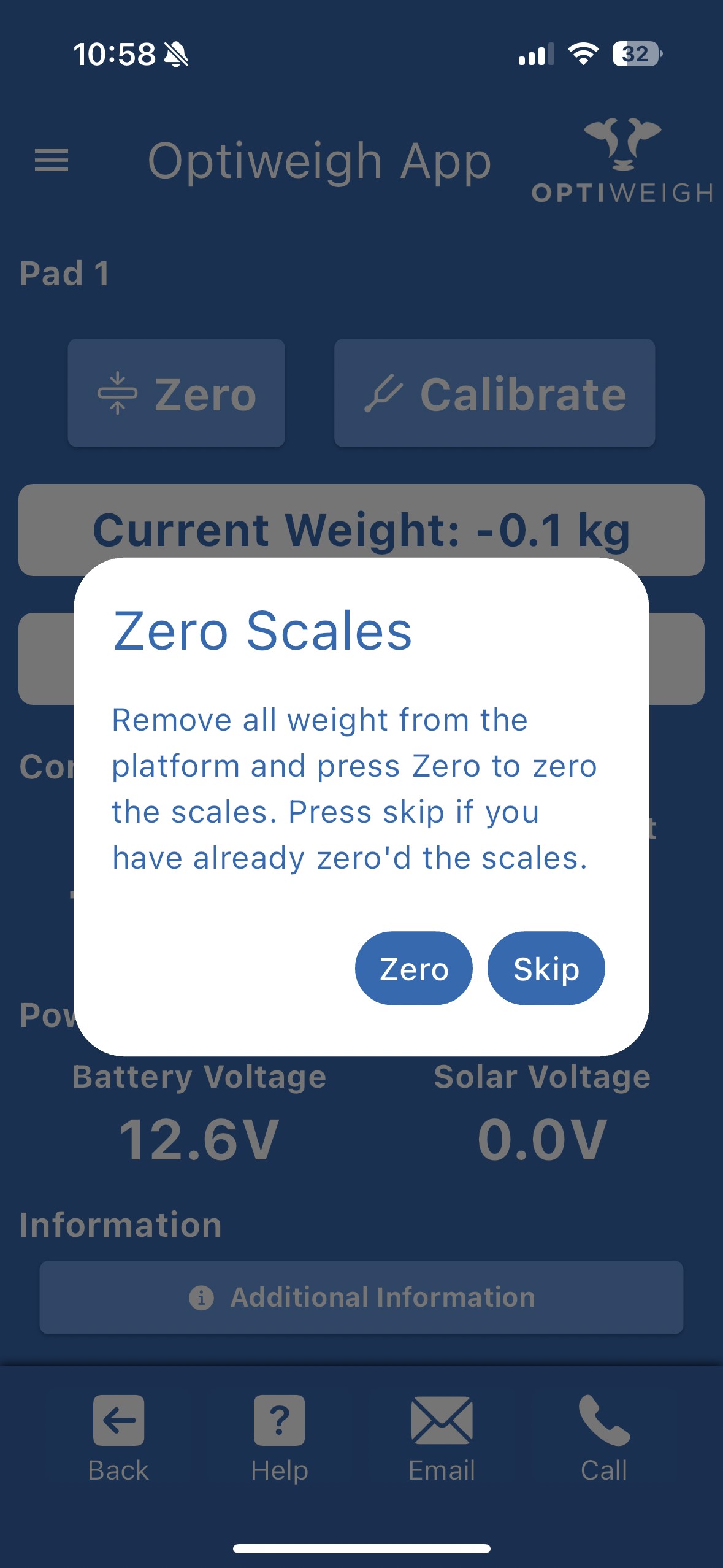
Task: Skip zeroing the scales
Action: pos(546,968)
